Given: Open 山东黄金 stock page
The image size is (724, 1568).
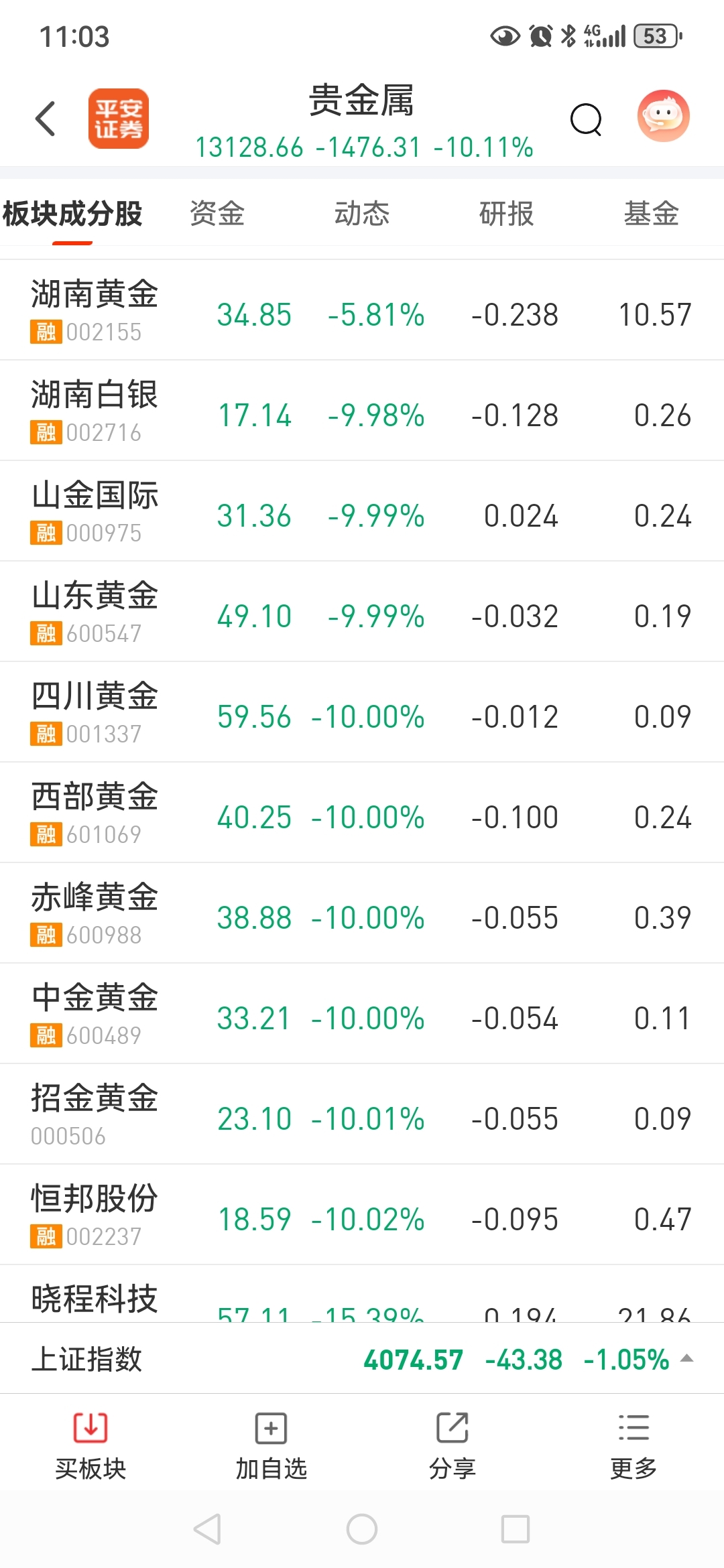Looking at the screenshot, I should [95, 611].
